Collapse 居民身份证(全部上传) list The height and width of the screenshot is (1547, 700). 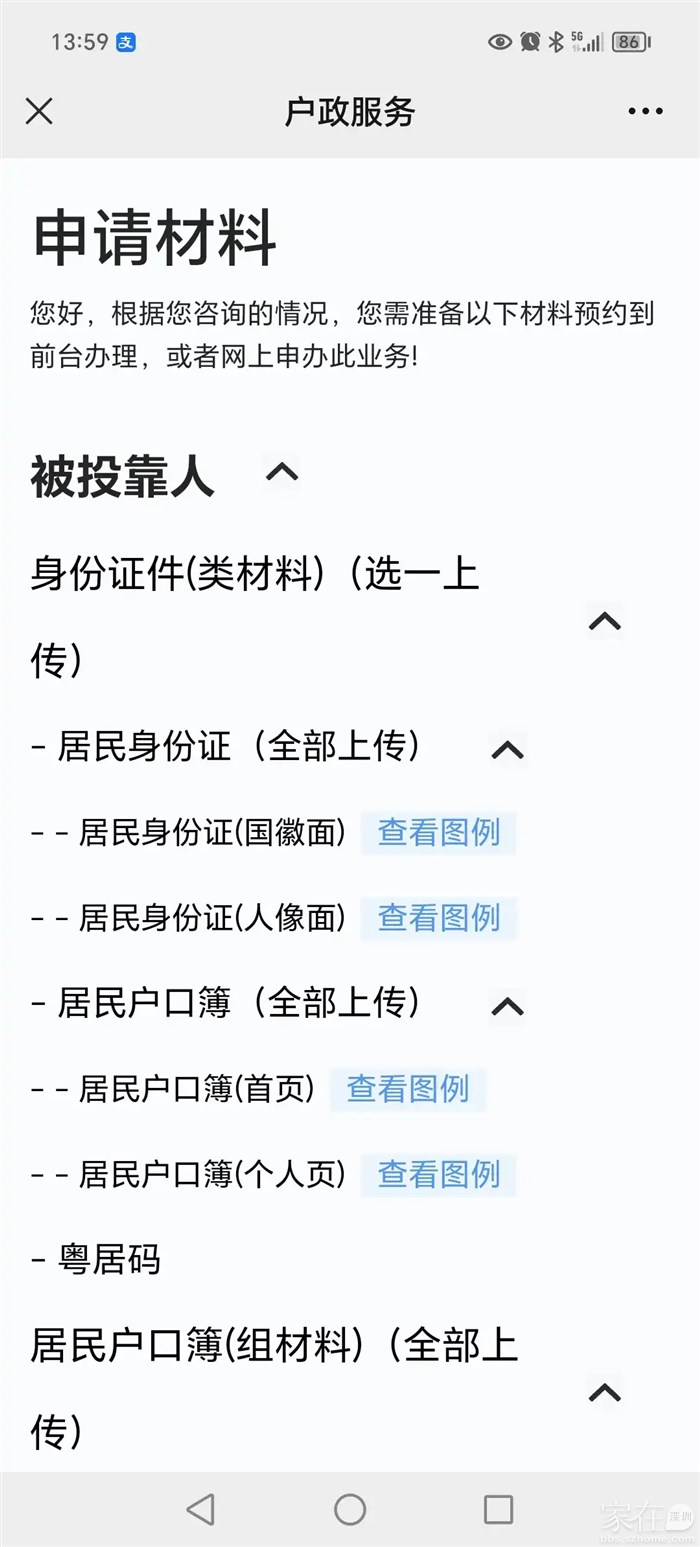[x=508, y=749]
